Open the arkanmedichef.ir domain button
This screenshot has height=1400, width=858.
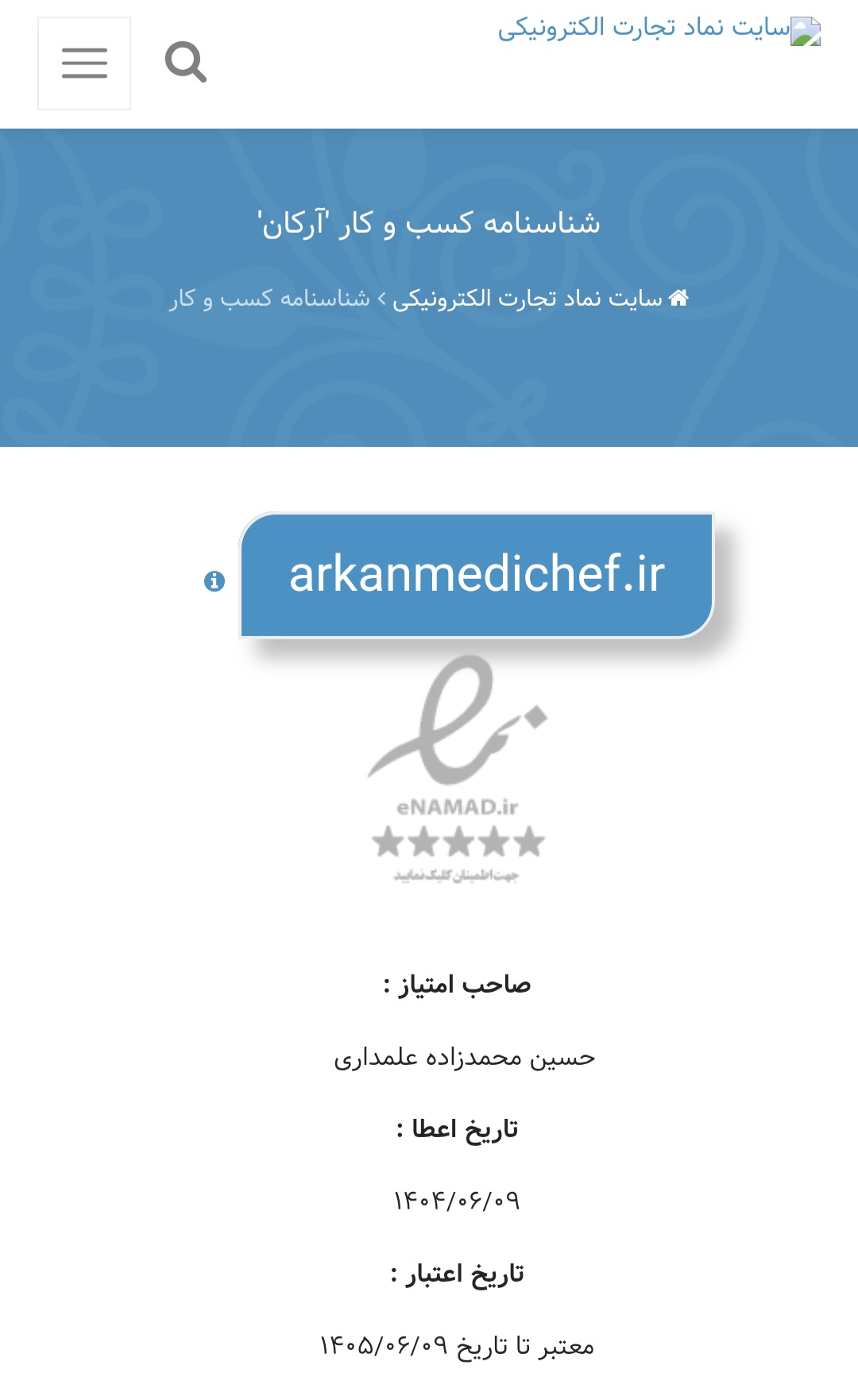click(477, 575)
